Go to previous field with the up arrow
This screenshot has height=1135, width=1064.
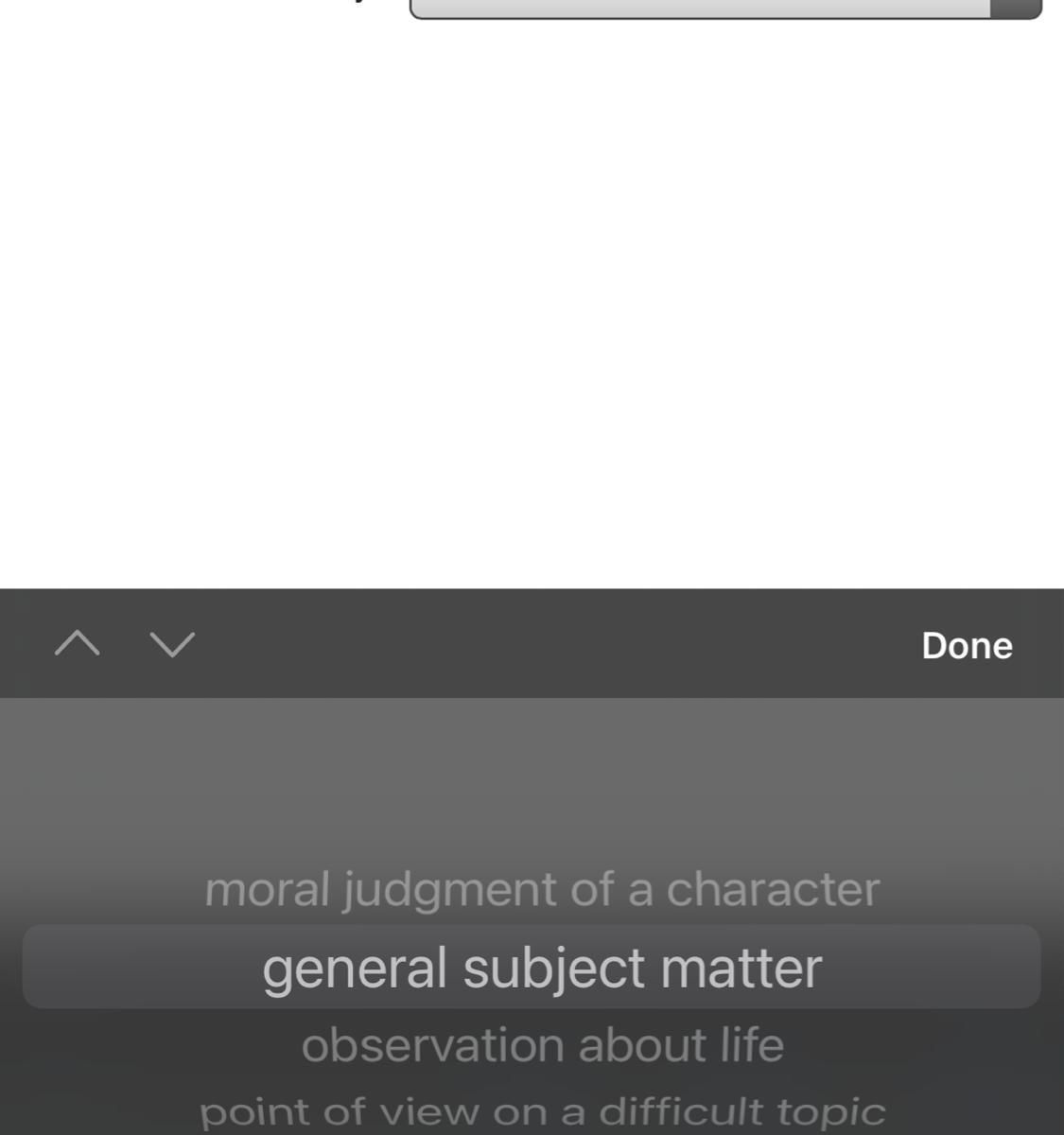78,644
